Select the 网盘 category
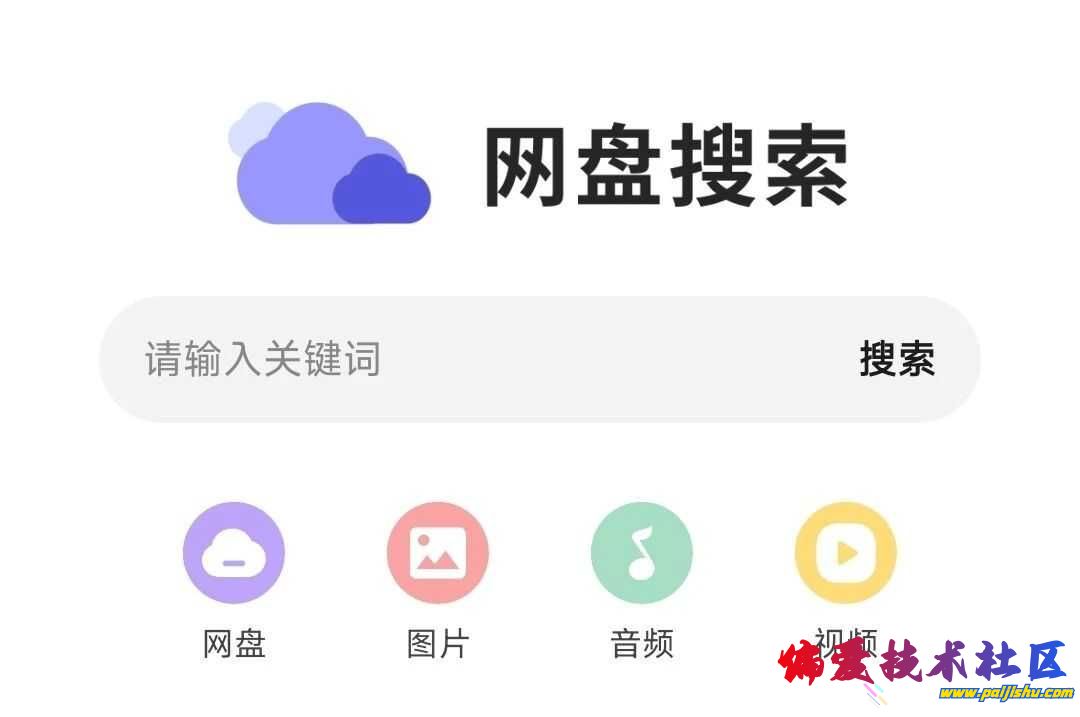 click(x=234, y=553)
